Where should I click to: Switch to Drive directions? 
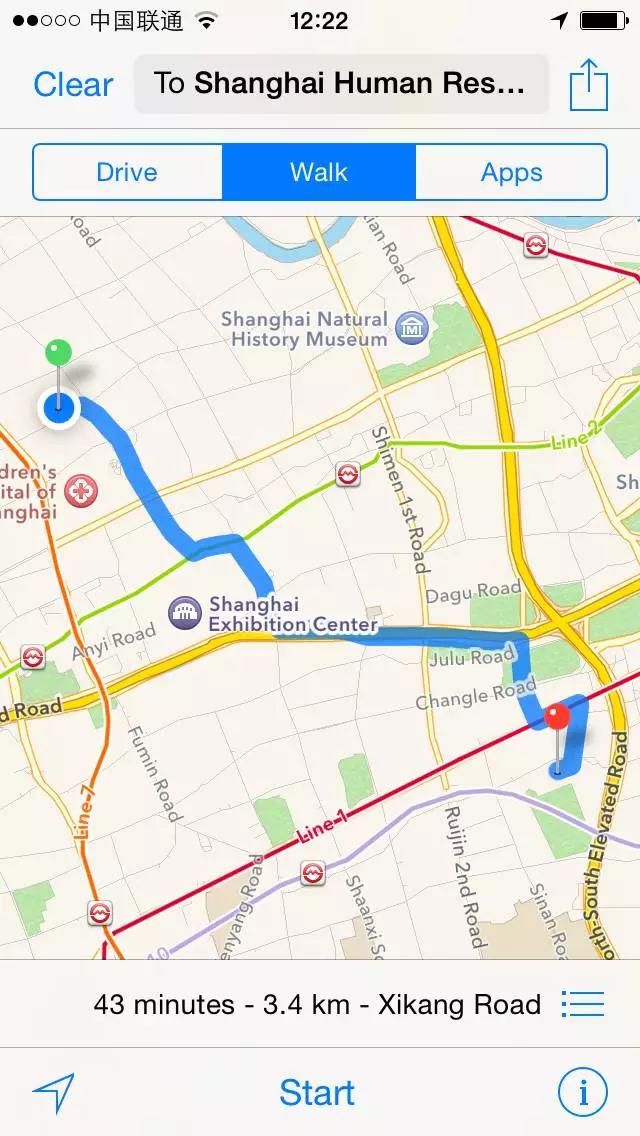coord(127,172)
